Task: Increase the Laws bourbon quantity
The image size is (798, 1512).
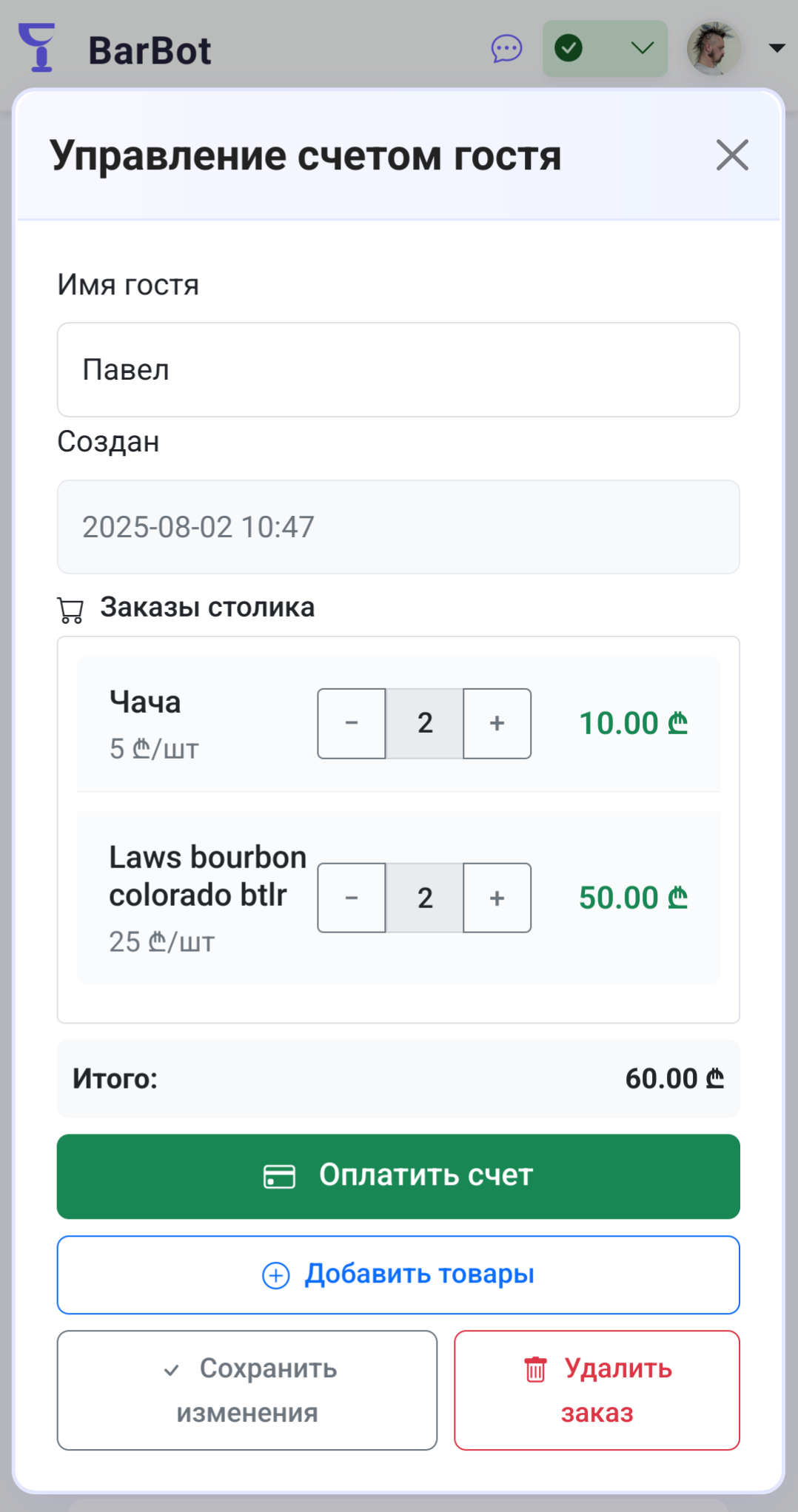Action: (497, 898)
